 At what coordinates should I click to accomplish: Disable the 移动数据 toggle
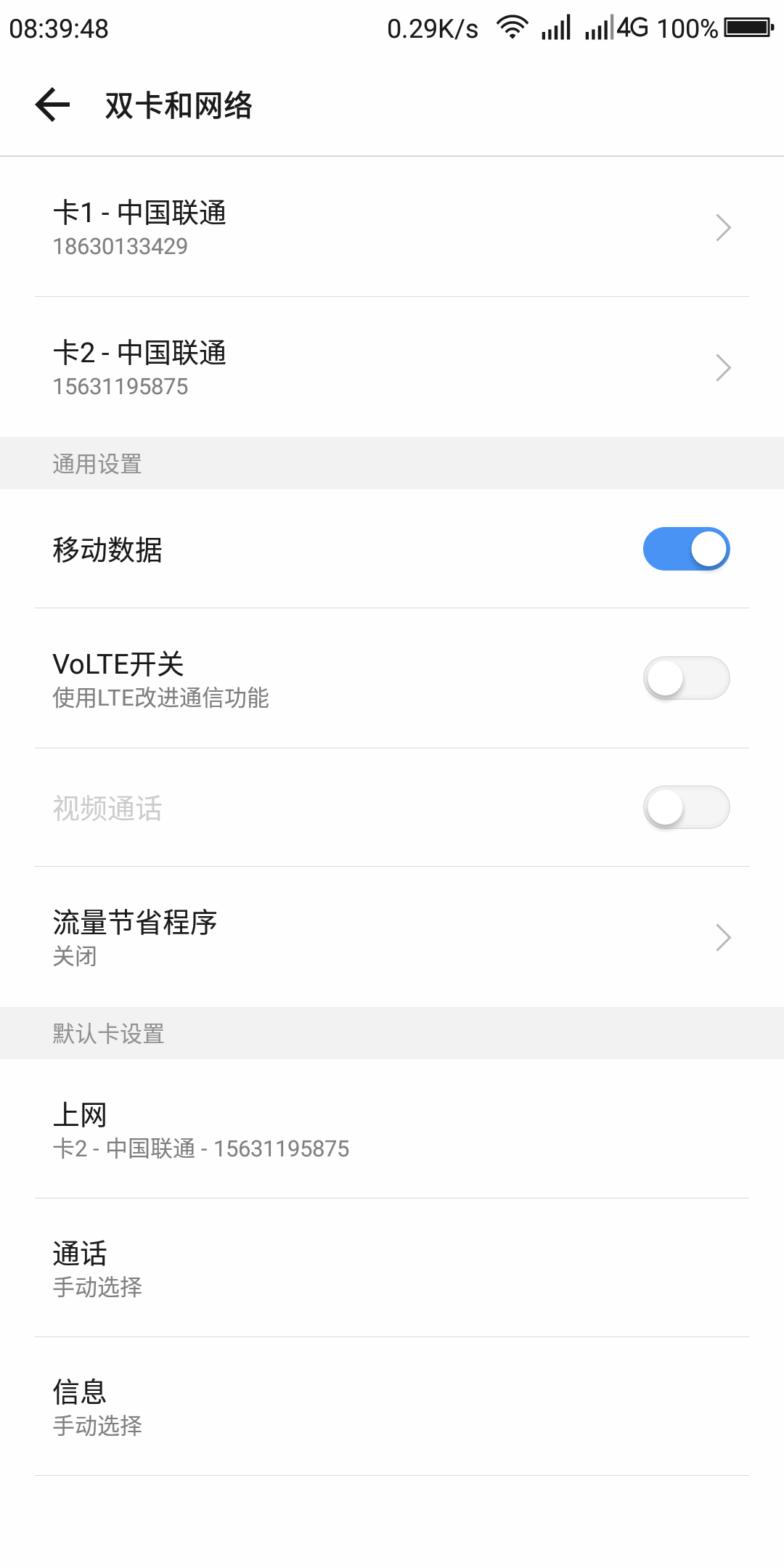685,550
